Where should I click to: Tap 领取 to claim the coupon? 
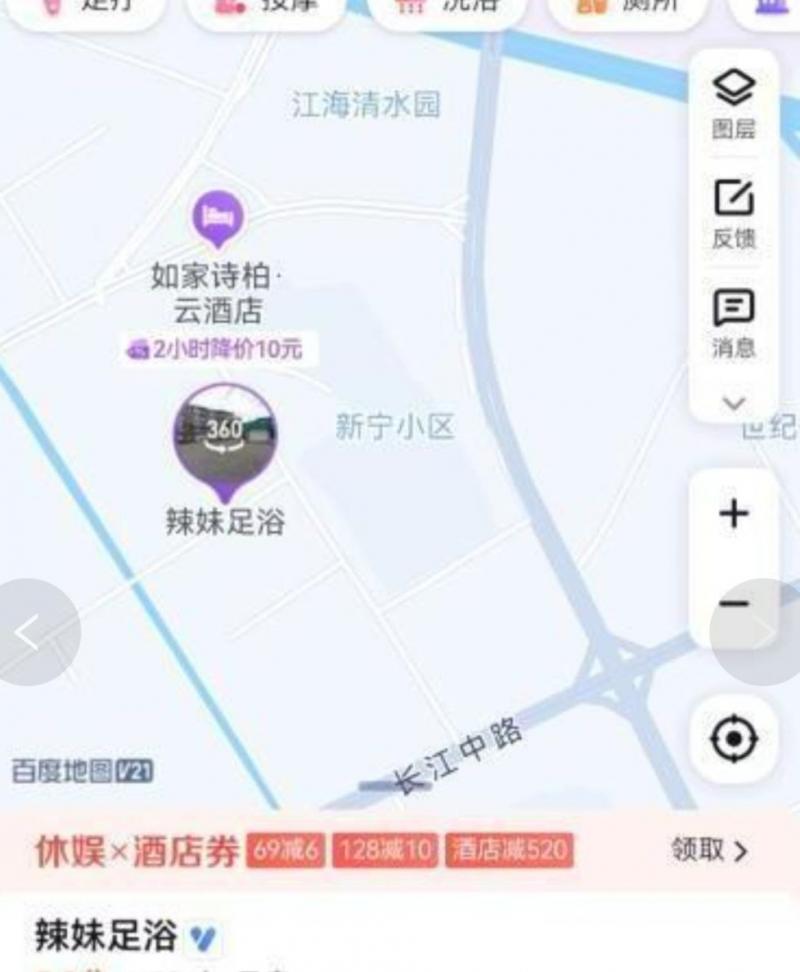point(705,850)
